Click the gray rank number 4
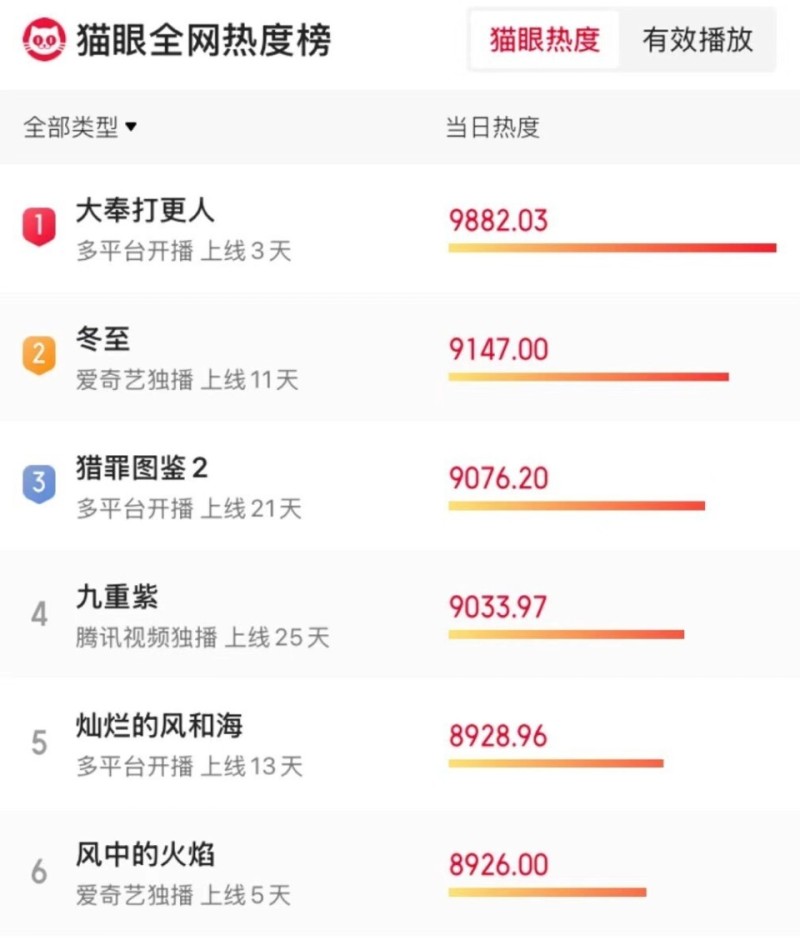This screenshot has height=945, width=800. point(38,614)
